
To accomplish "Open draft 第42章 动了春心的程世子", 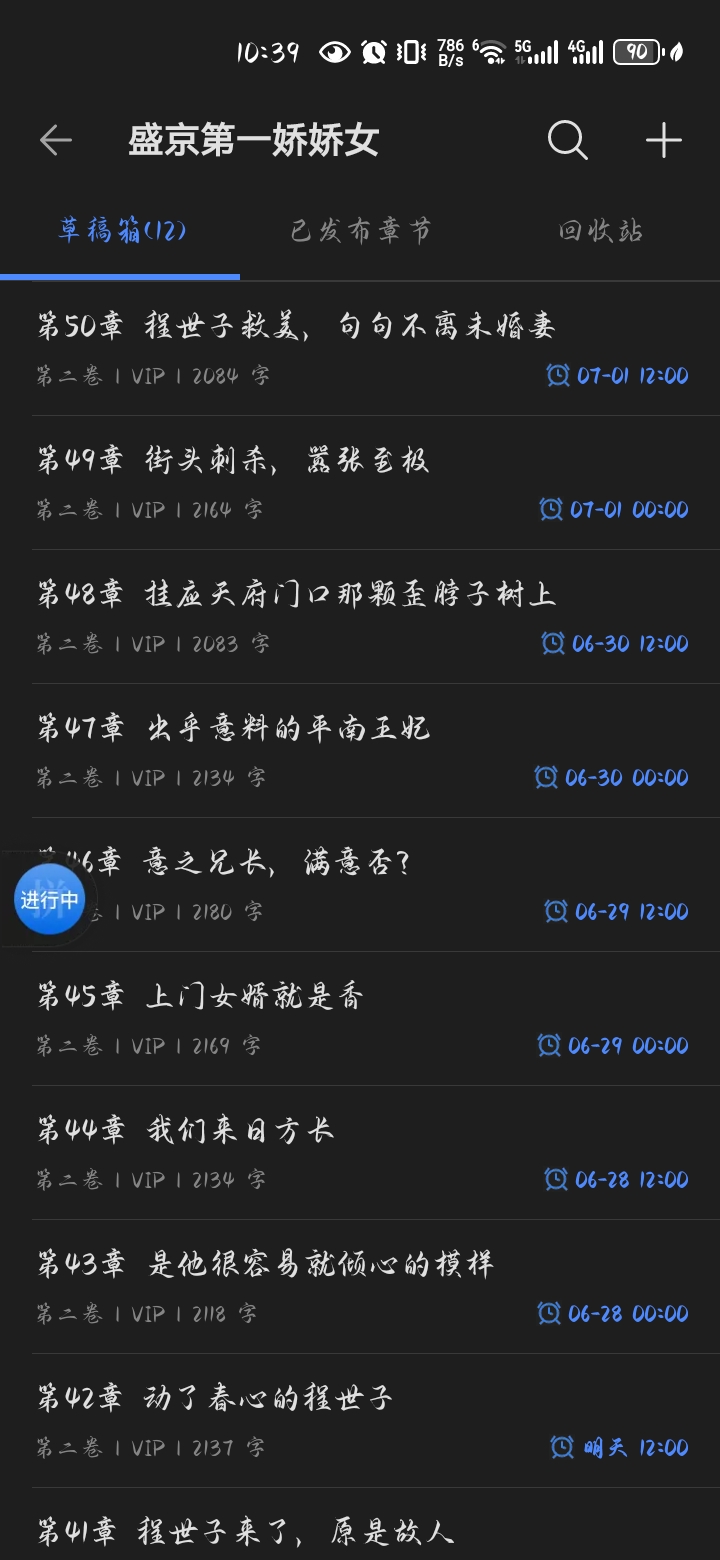I will pos(360,1421).
